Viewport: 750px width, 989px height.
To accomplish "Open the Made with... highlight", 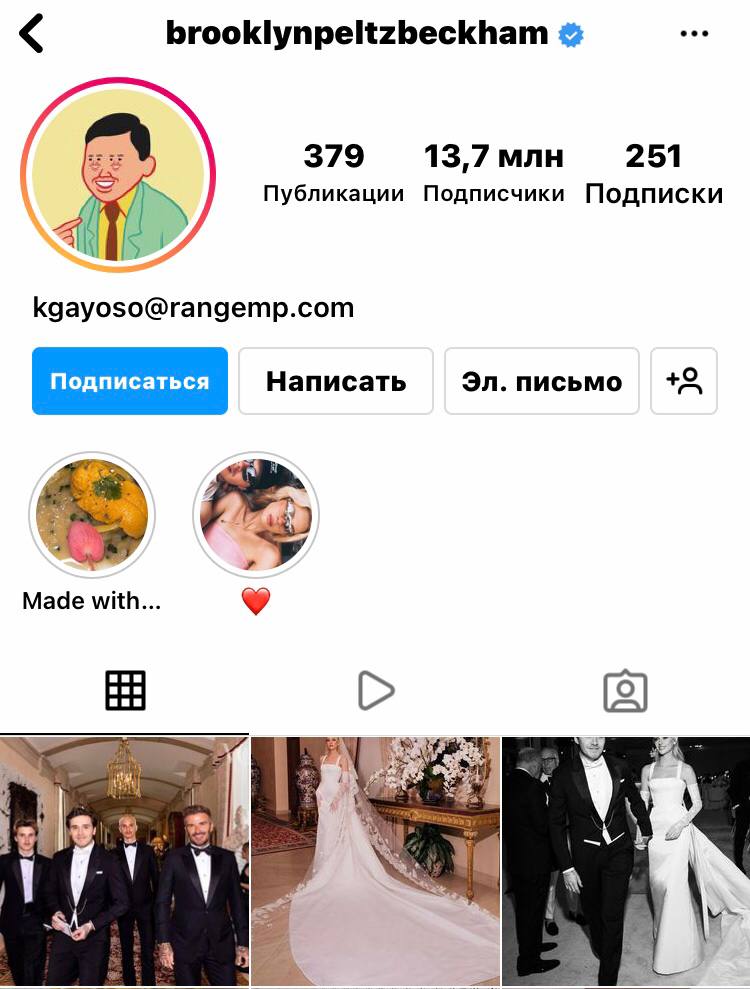I will (92, 515).
